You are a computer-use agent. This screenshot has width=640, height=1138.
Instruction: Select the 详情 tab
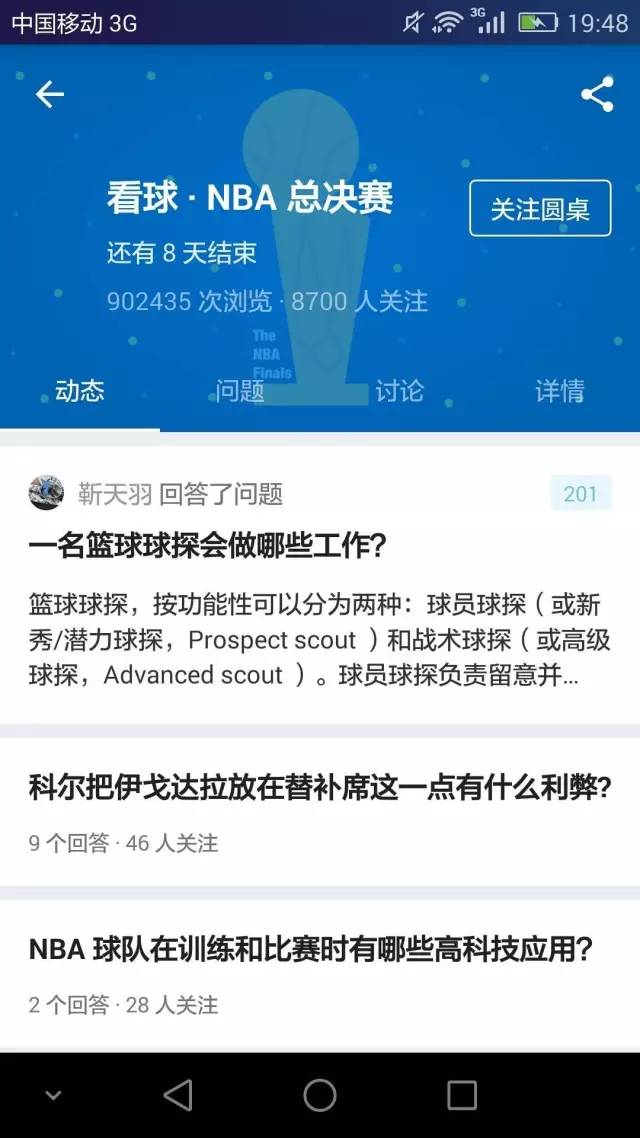[559, 391]
